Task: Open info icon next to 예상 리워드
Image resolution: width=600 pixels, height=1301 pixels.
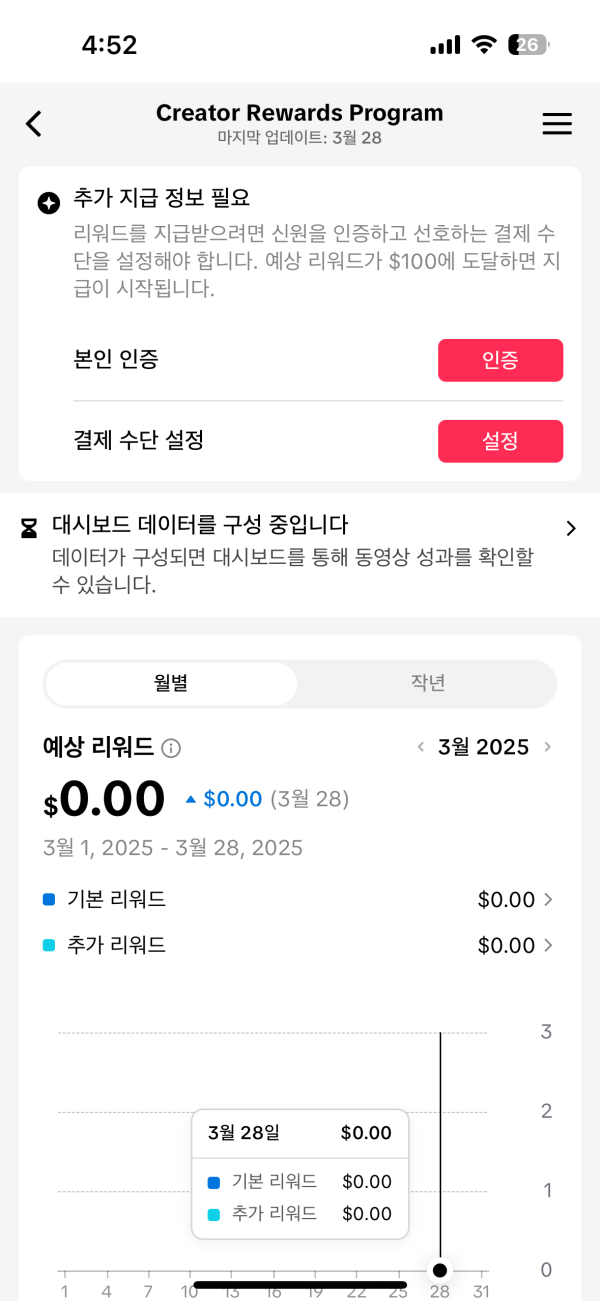Action: click(171, 748)
